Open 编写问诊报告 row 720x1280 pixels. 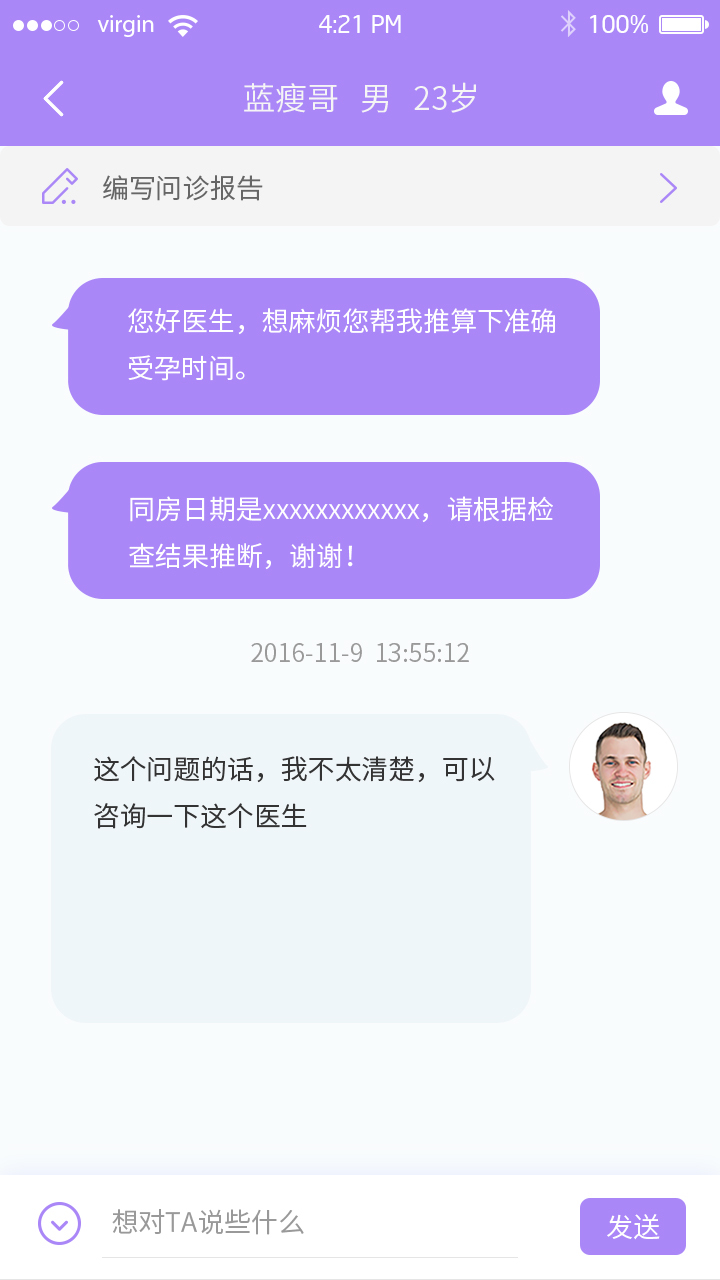(x=360, y=187)
